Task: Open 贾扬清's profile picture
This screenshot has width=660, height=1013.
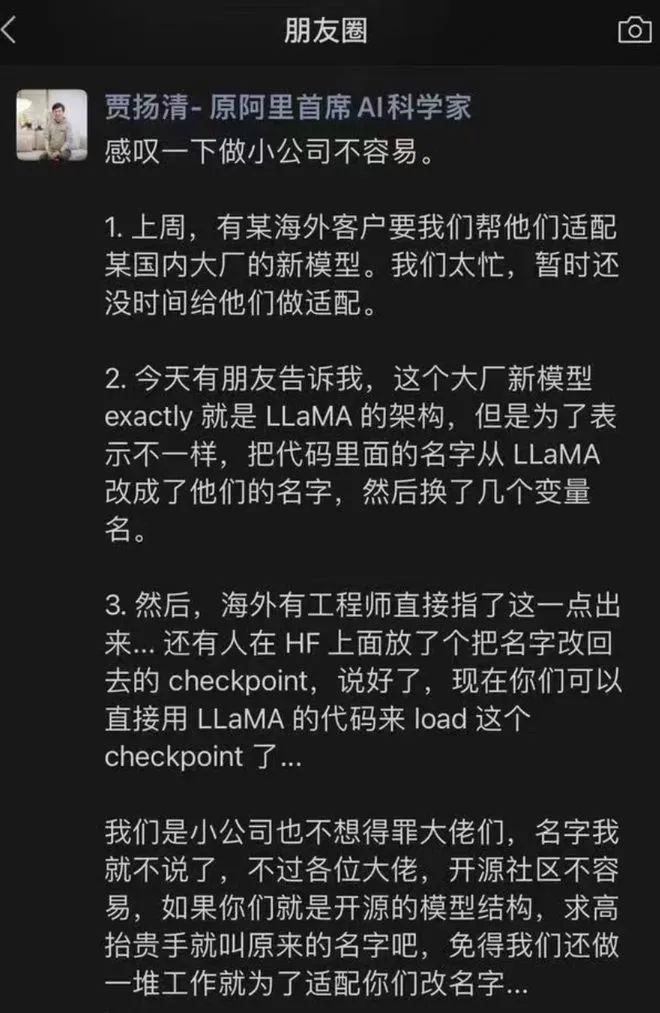Action: click(x=52, y=124)
